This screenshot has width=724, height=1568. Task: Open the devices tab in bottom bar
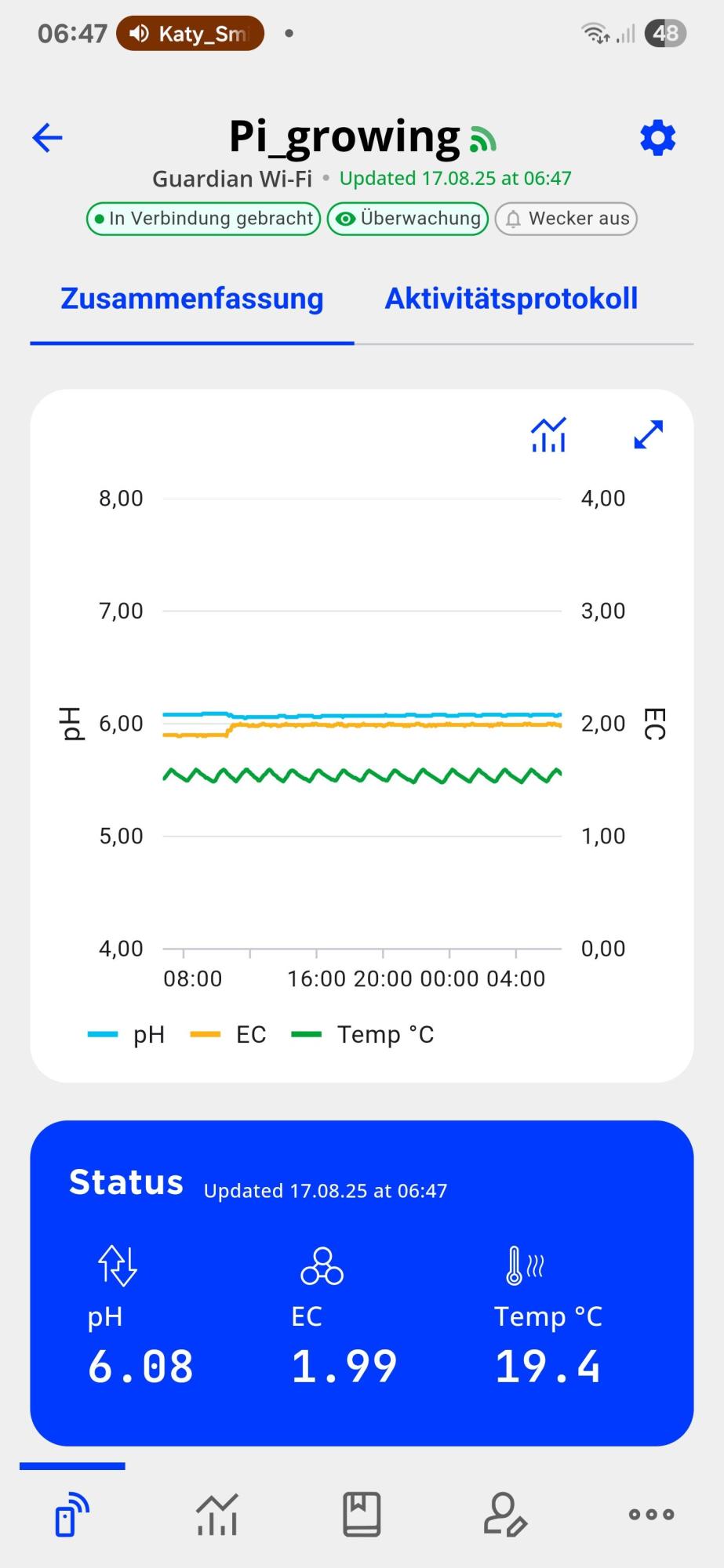72,1514
